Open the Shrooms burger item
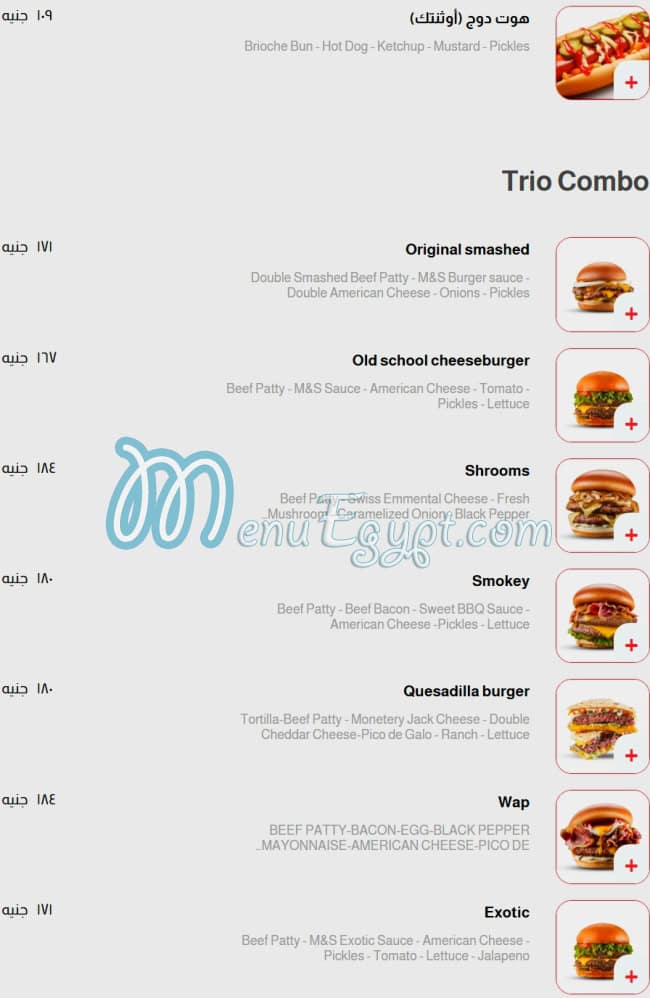The width and height of the screenshot is (650, 998). coord(496,471)
